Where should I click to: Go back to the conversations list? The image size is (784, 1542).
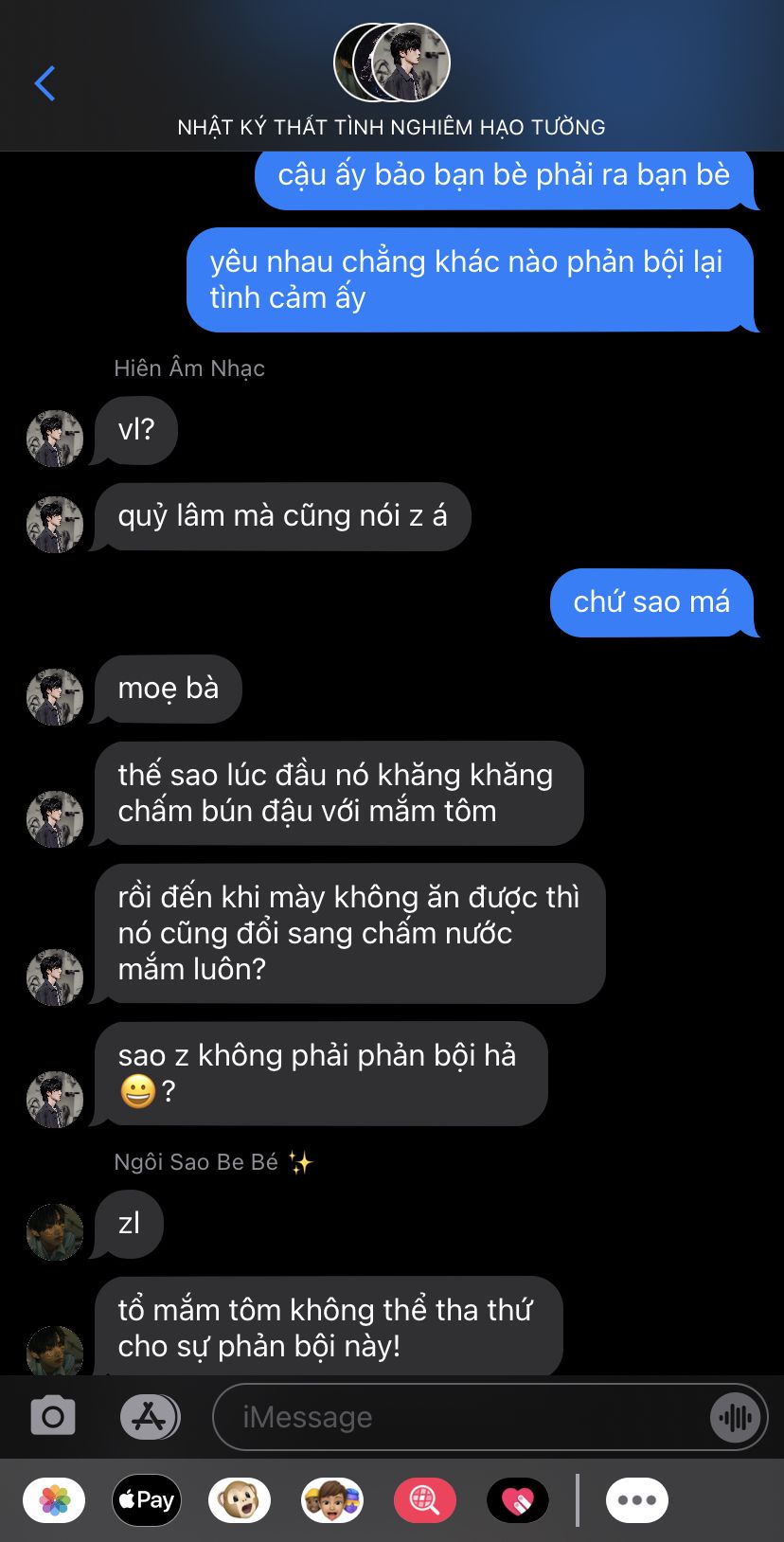[45, 83]
